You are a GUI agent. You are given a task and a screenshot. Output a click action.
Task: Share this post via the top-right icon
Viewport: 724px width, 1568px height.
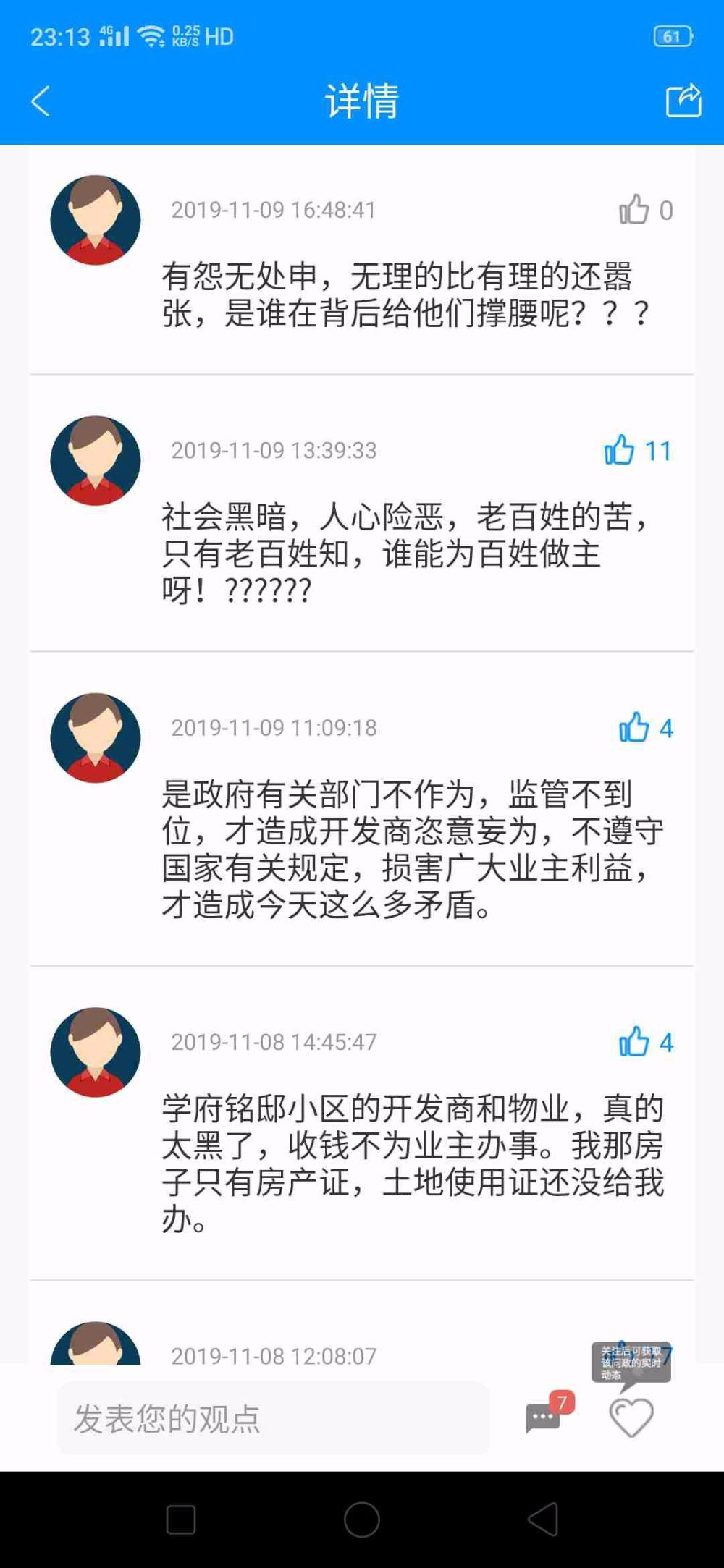[683, 100]
